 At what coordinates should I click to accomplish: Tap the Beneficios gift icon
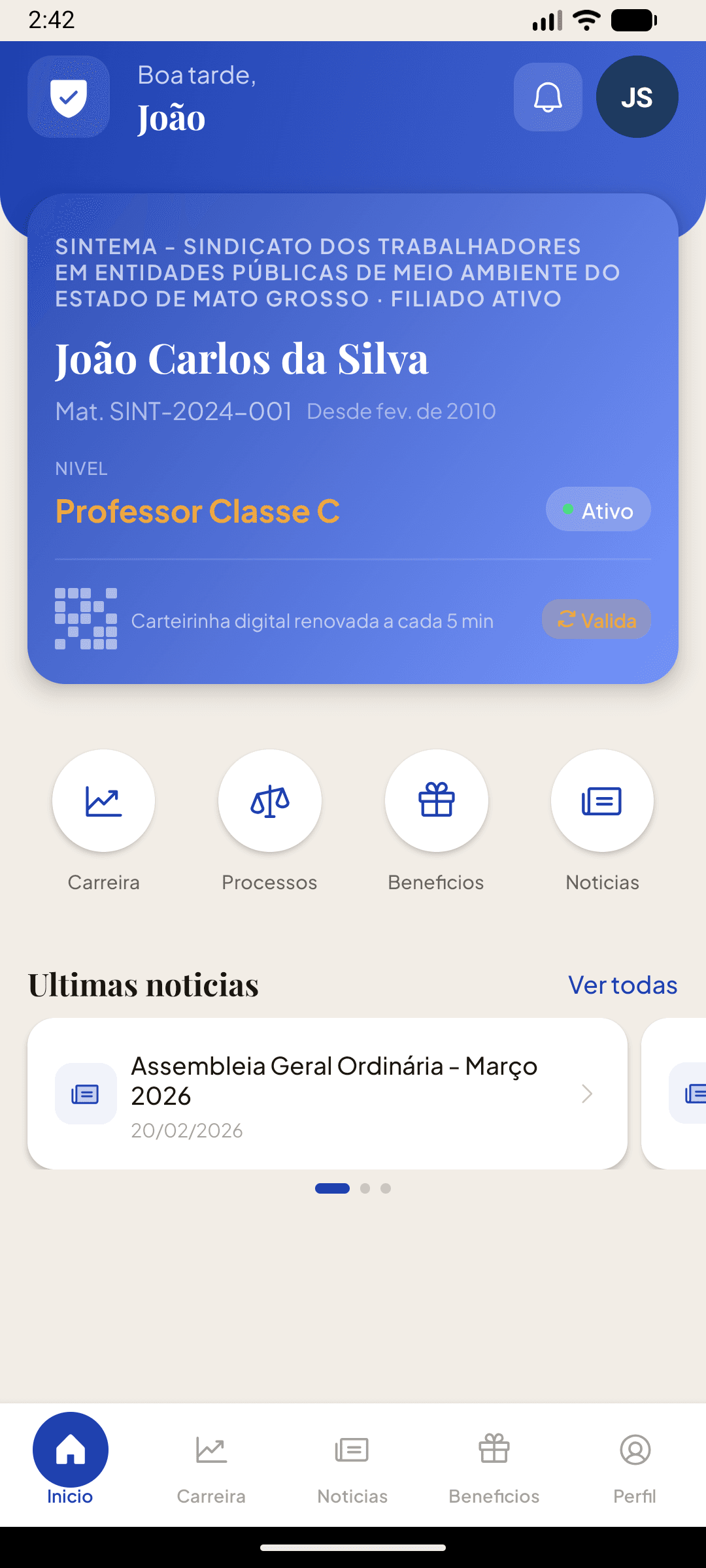[x=436, y=801]
